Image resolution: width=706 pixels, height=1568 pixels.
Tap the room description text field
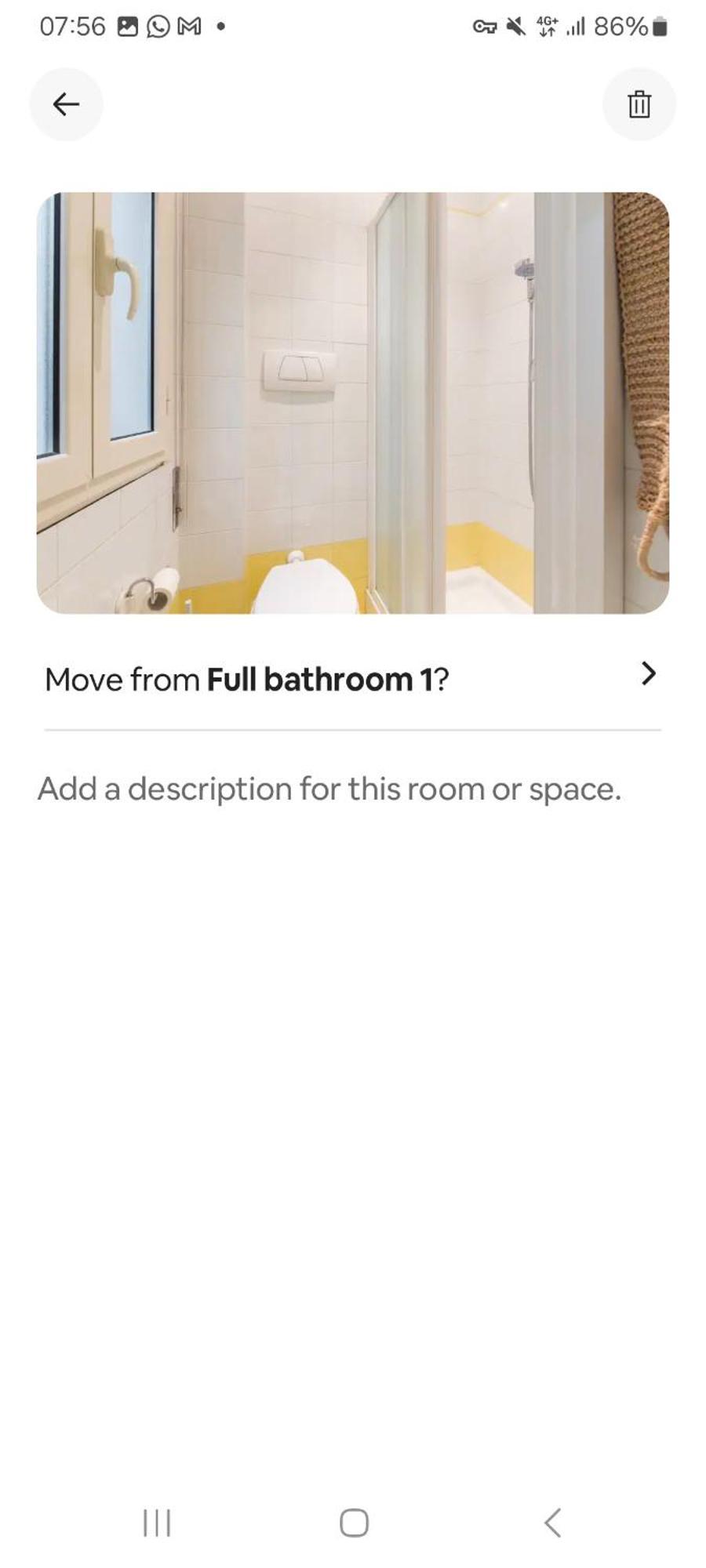coord(329,789)
